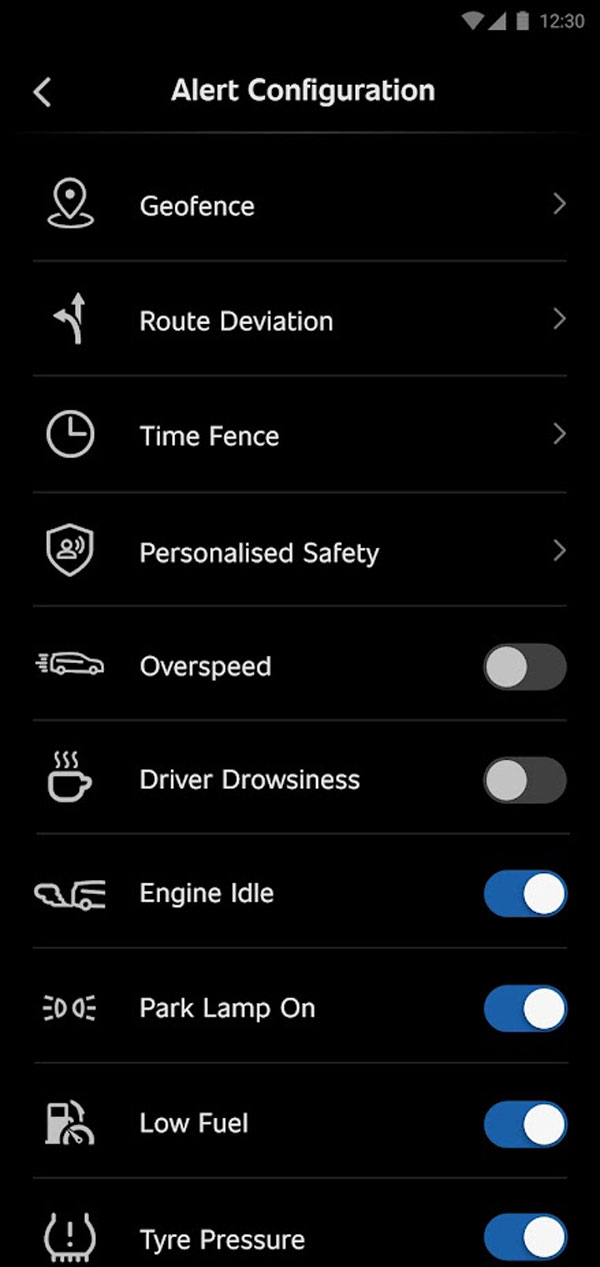The image size is (600, 1267).
Task: Enable the Overspeed alert
Action: click(524, 667)
